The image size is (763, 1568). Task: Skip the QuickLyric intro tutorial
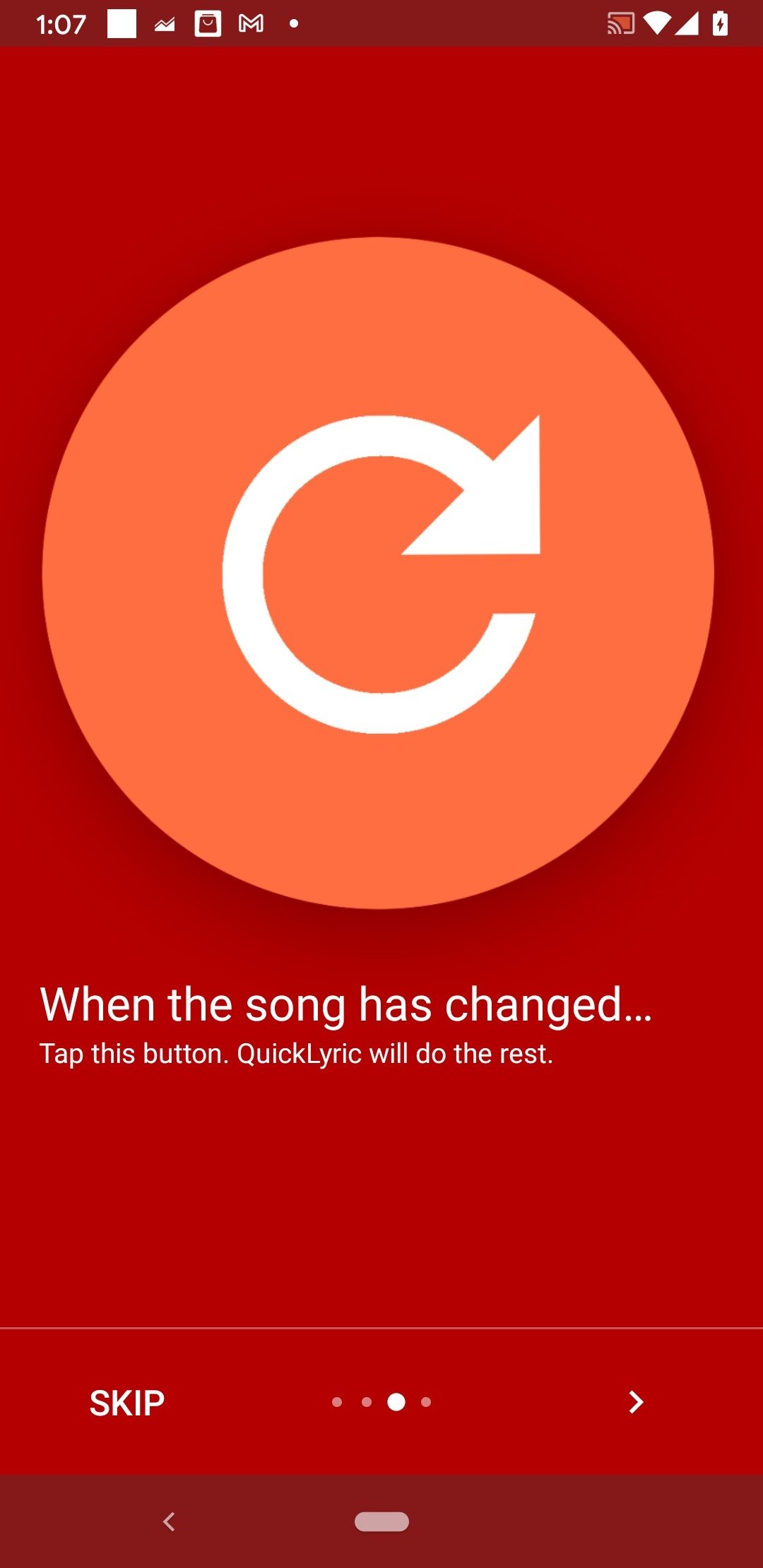click(x=127, y=1403)
